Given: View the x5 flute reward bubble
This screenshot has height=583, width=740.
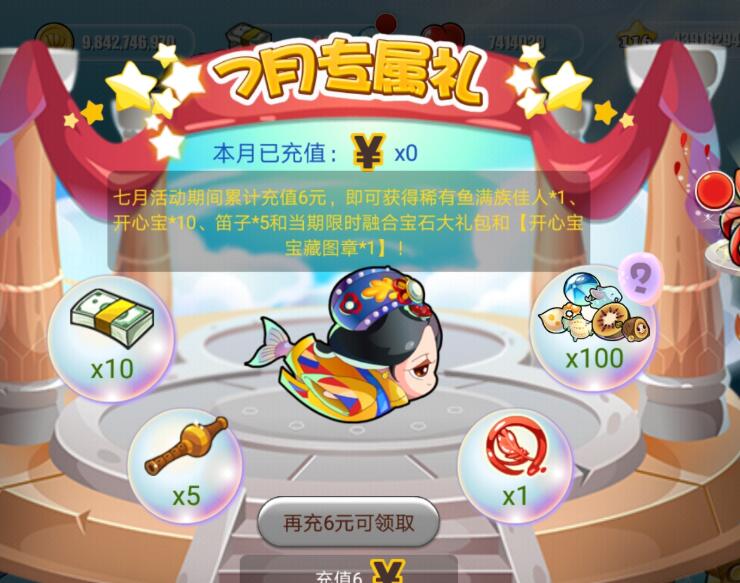Looking at the screenshot, I should point(186,465).
